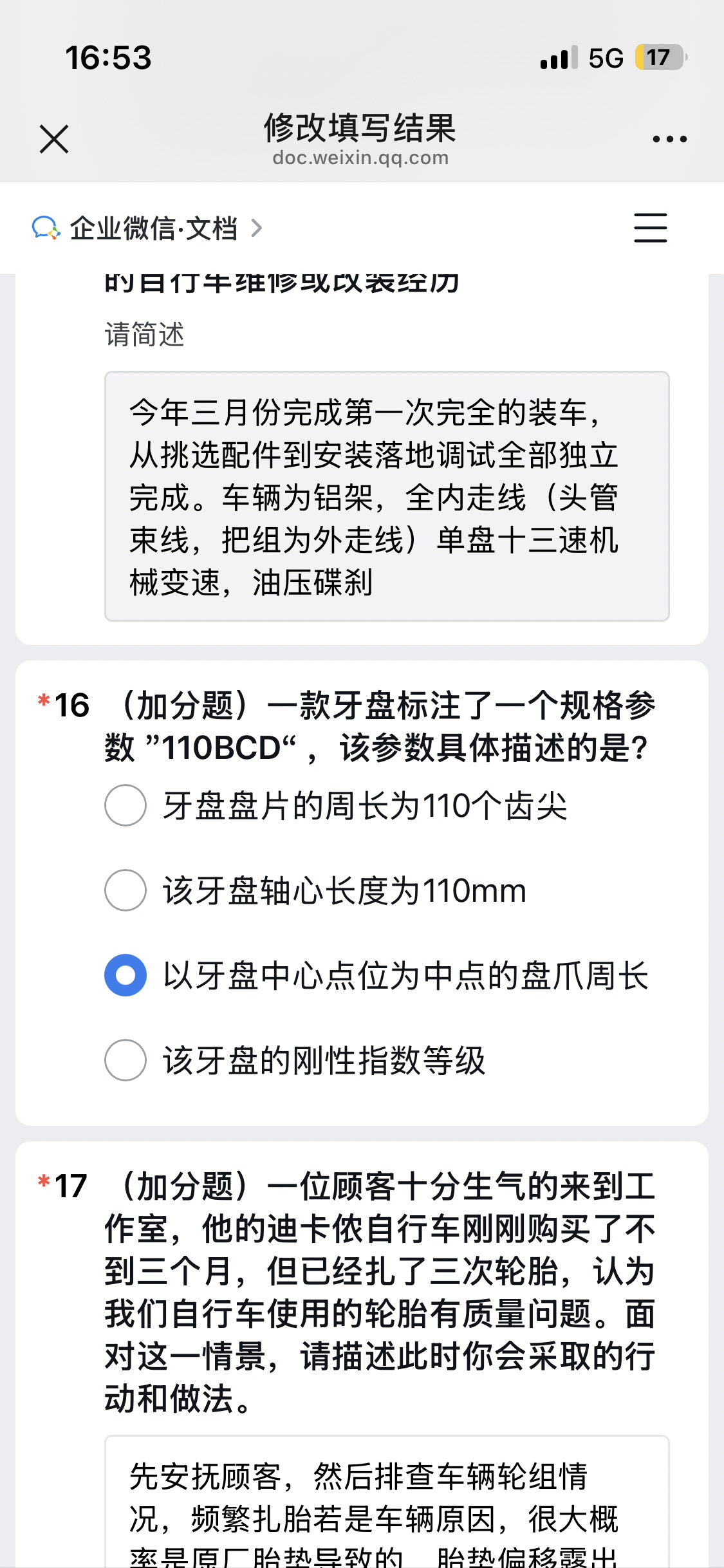724x1568 pixels.
Task: Edit the question 17 answer text box
Action: pyautogui.click(x=387, y=1506)
